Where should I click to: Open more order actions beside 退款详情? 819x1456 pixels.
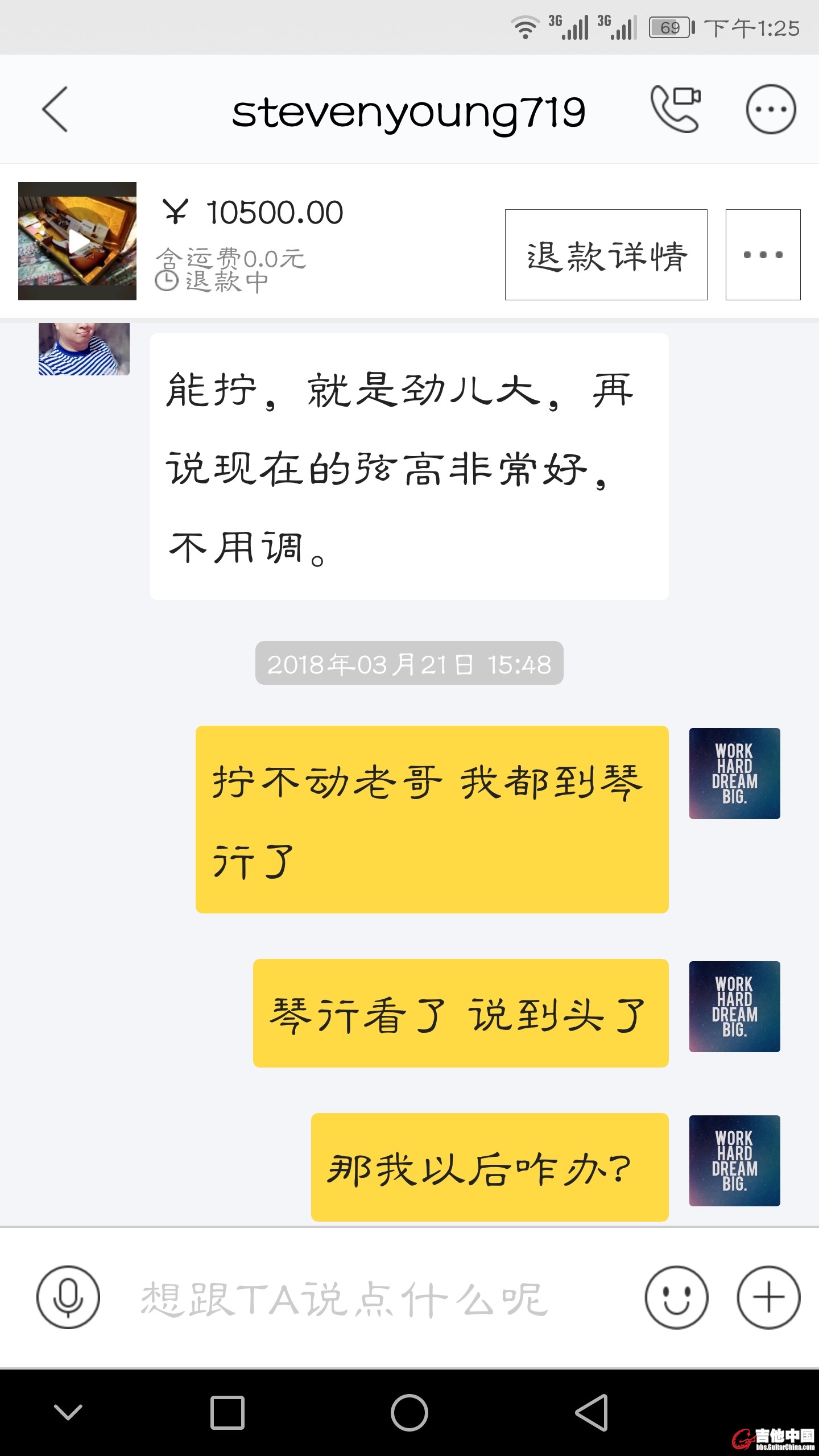pyautogui.click(x=763, y=255)
